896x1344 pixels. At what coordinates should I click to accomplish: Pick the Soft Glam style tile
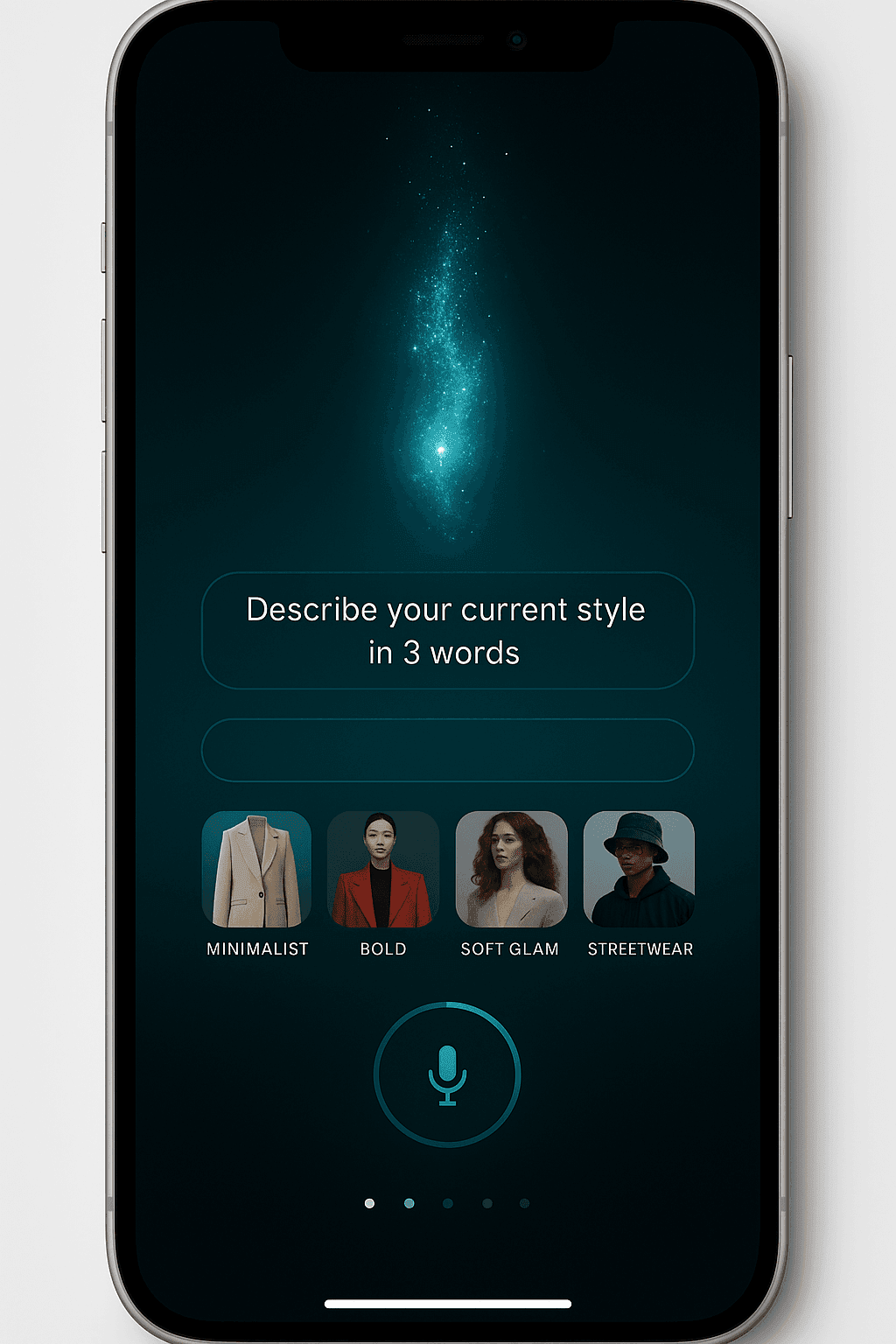point(511,870)
